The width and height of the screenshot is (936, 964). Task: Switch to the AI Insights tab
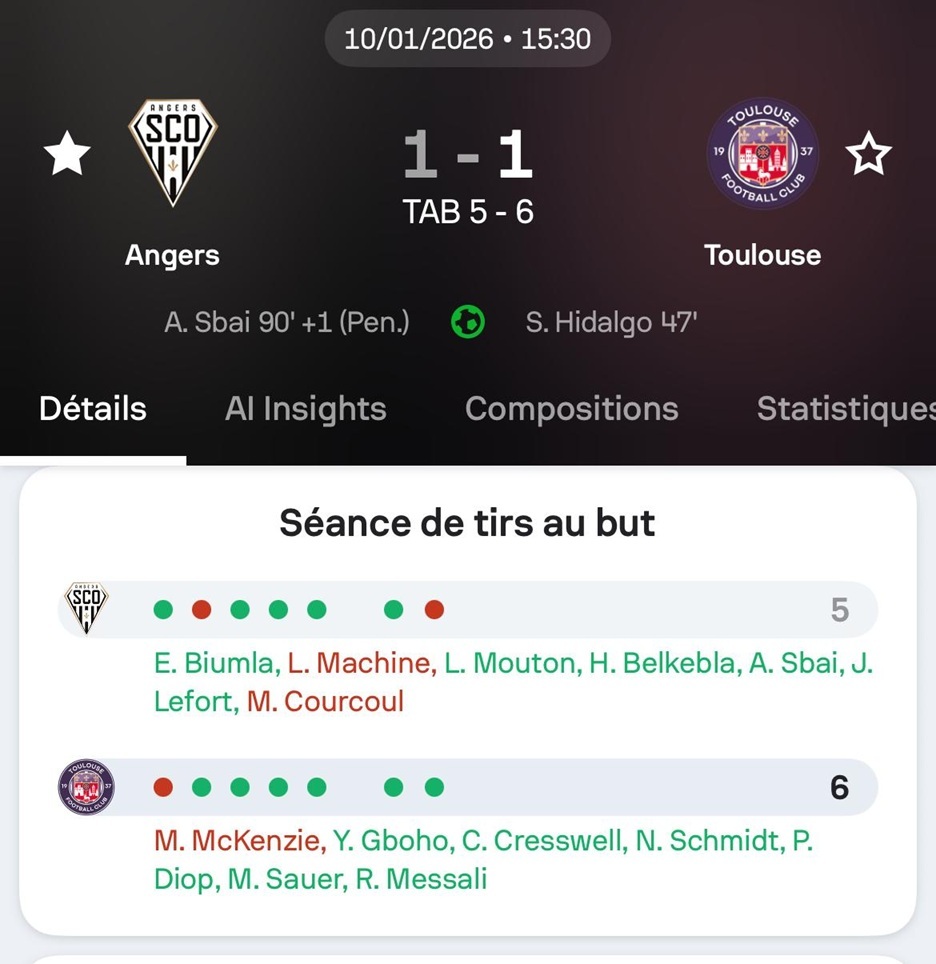[306, 409]
